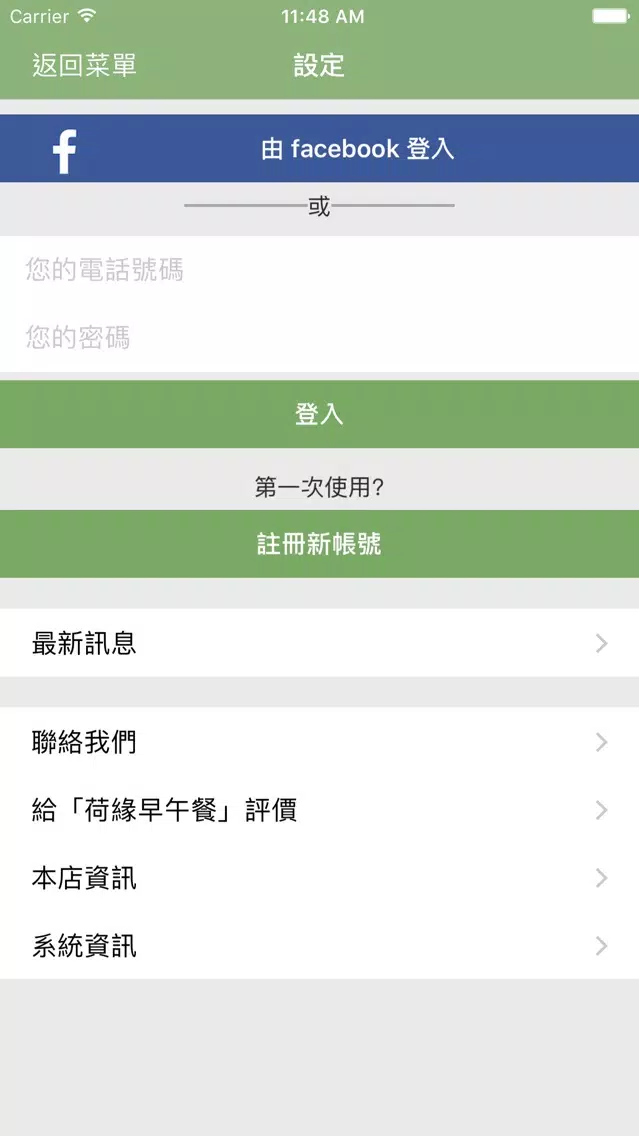View 本店資訊 store info
The width and height of the screenshot is (639, 1136).
point(319,878)
